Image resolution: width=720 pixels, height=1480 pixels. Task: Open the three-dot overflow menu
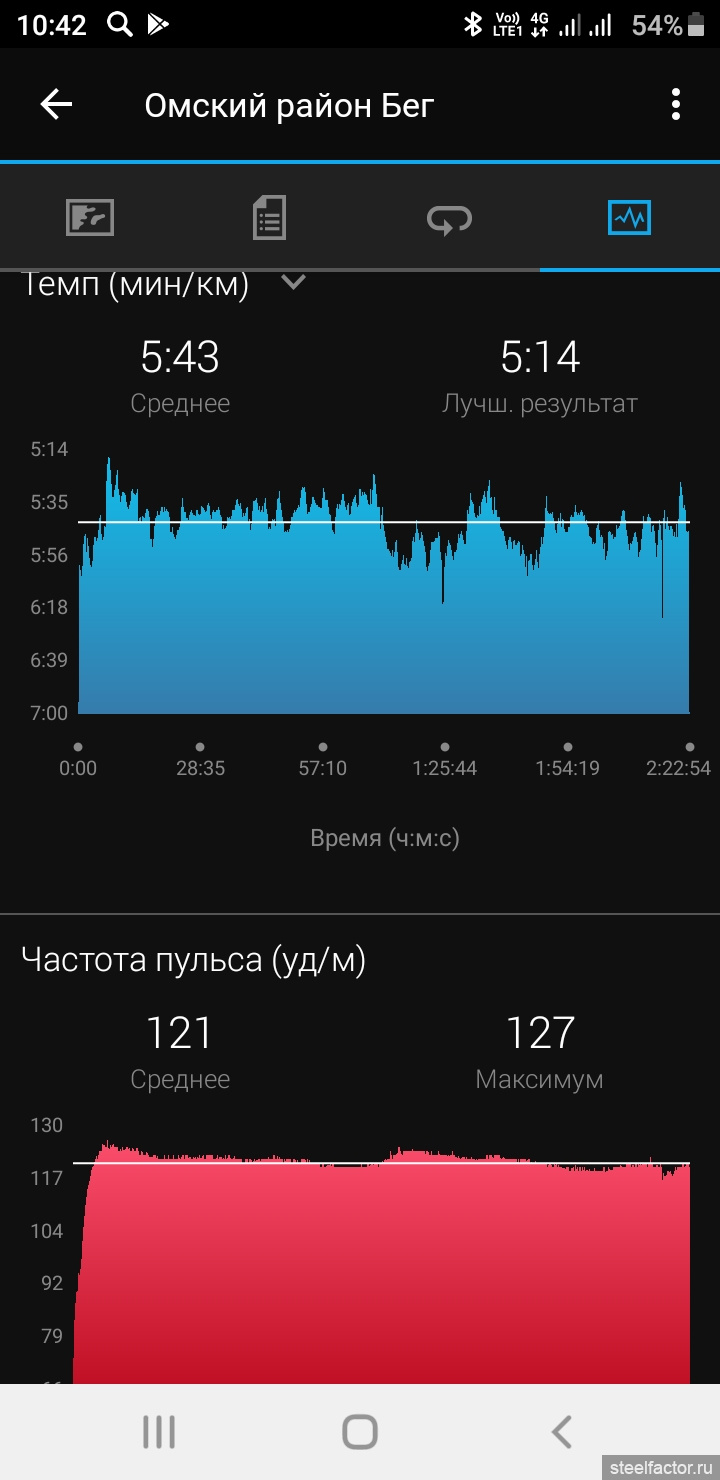676,104
